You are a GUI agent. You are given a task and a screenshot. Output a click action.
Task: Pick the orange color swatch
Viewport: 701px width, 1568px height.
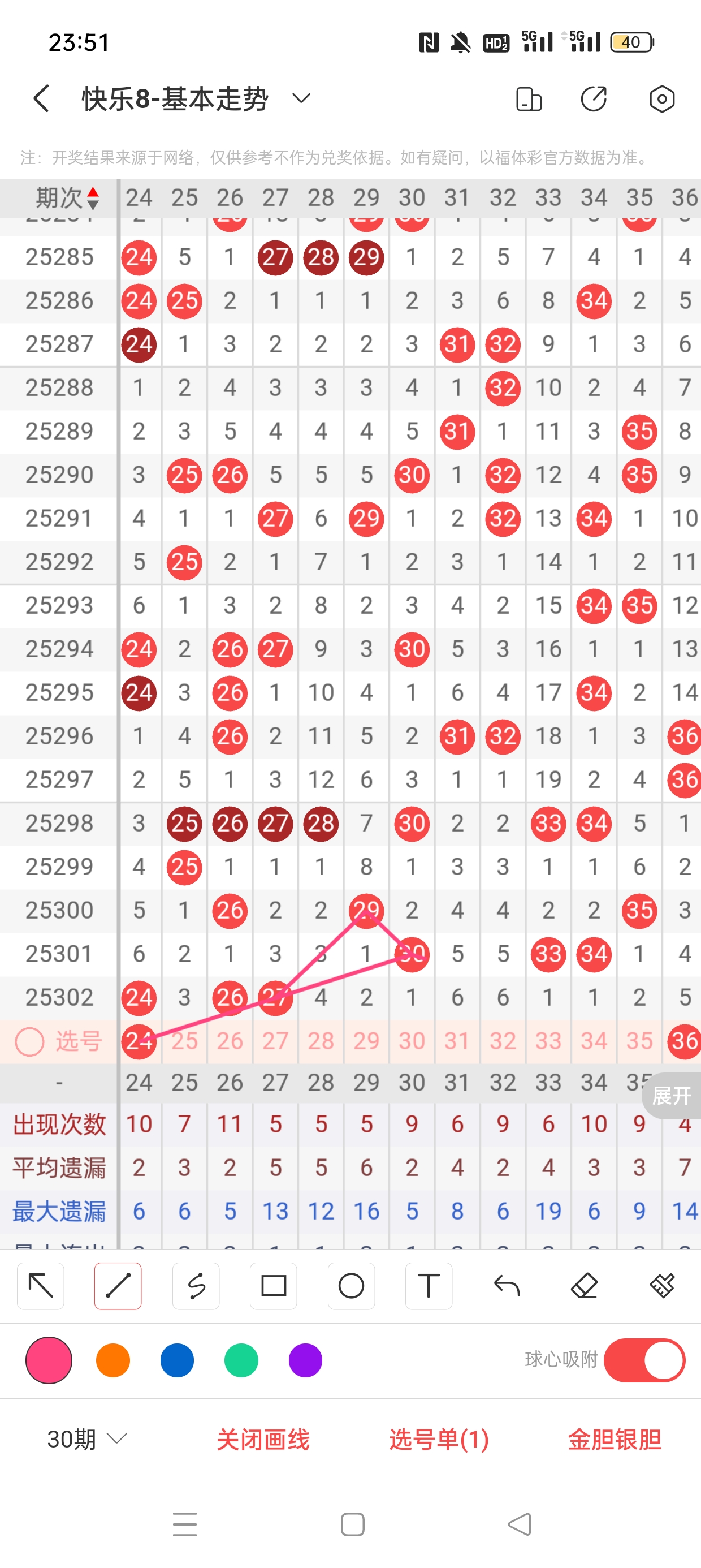point(113,1360)
